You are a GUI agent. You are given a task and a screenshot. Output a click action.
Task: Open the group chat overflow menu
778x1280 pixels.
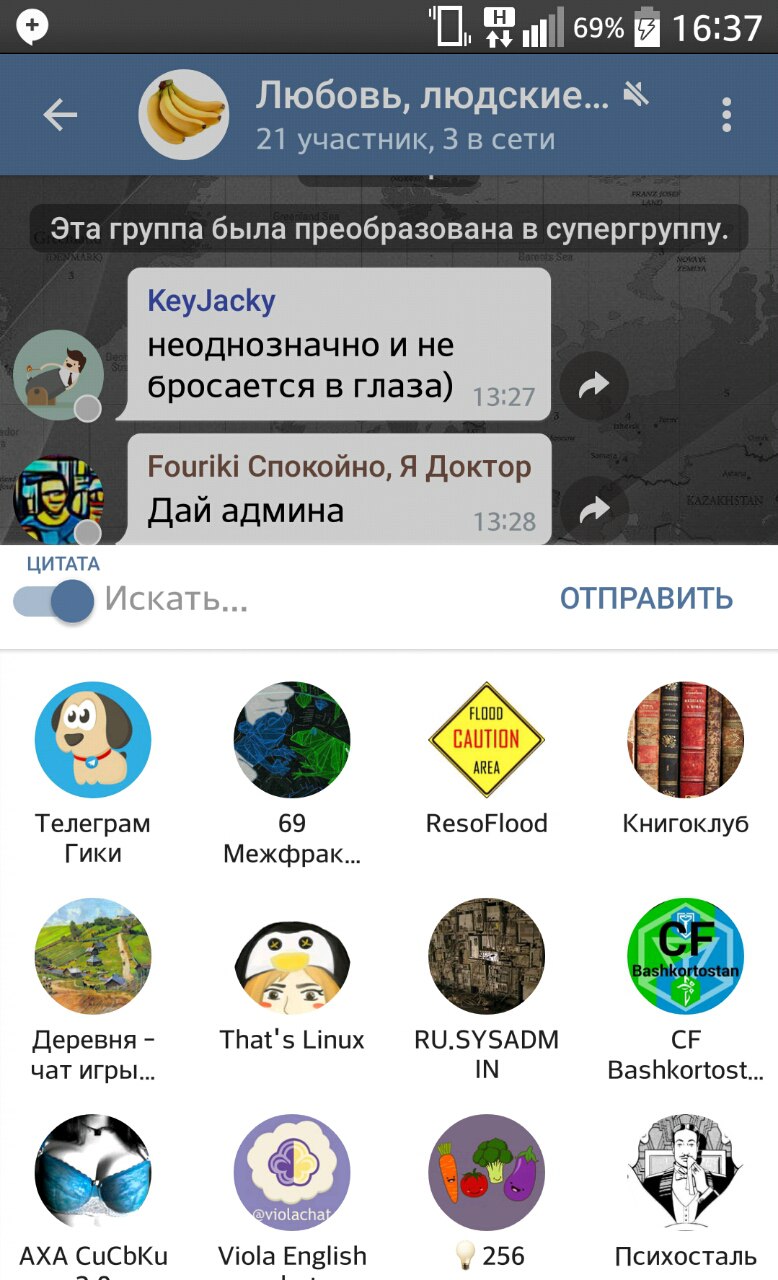[727, 116]
